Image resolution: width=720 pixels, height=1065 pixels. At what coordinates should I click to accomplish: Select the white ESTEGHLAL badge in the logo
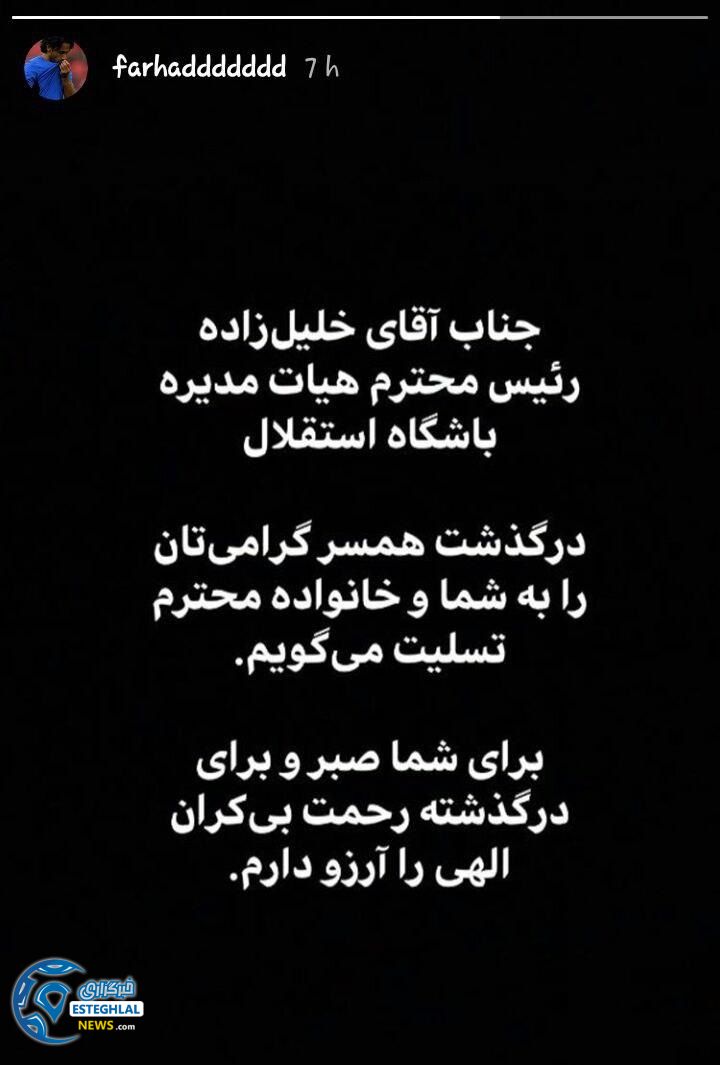point(105,1009)
